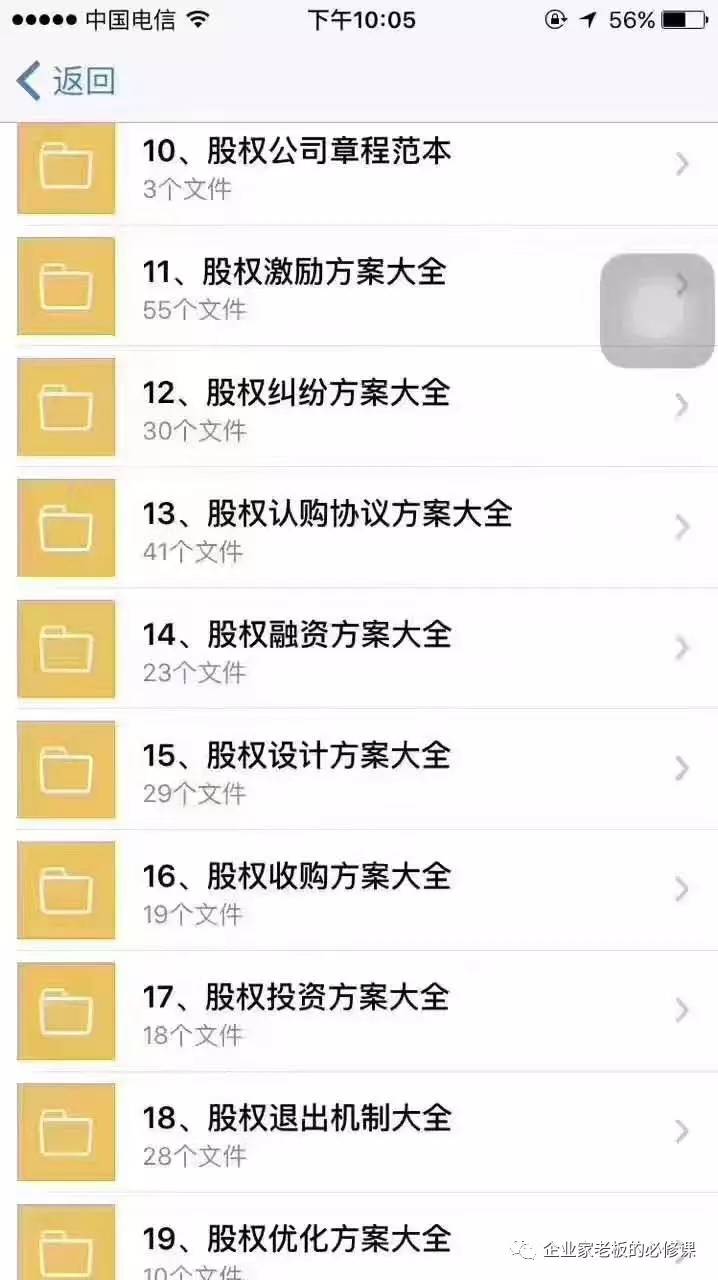Browse folder 16、股权收购方案大全
Screen dimensions: 718x1280
tap(298, 892)
